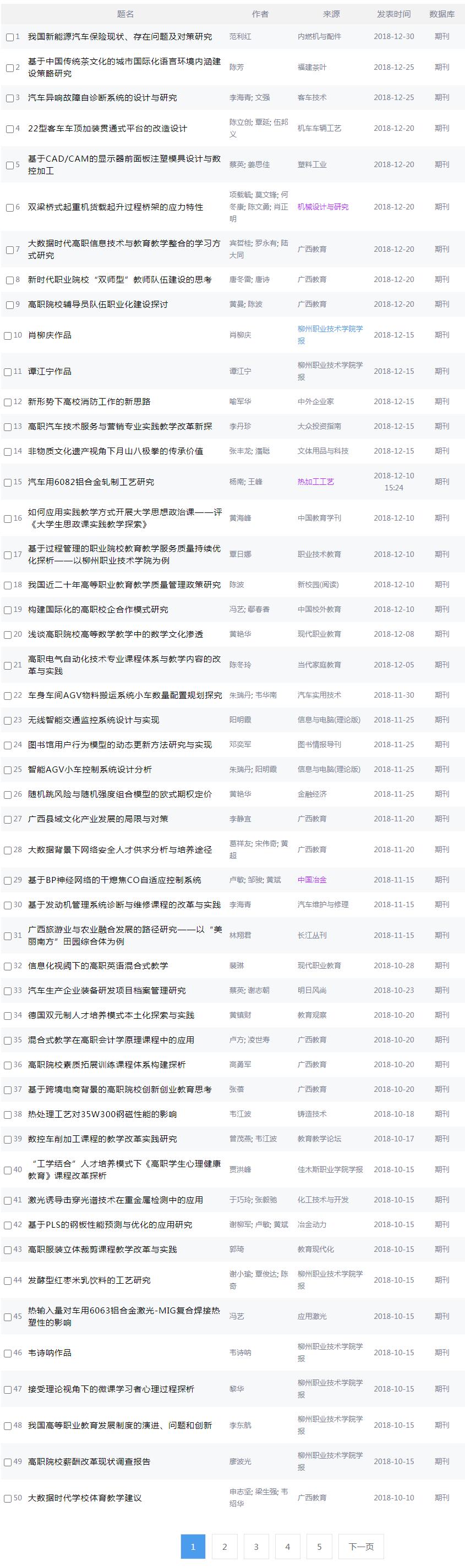The image size is (465, 1568).
Task: Open article 无线智能交通监控系统设计与实现
Action: pos(93,720)
